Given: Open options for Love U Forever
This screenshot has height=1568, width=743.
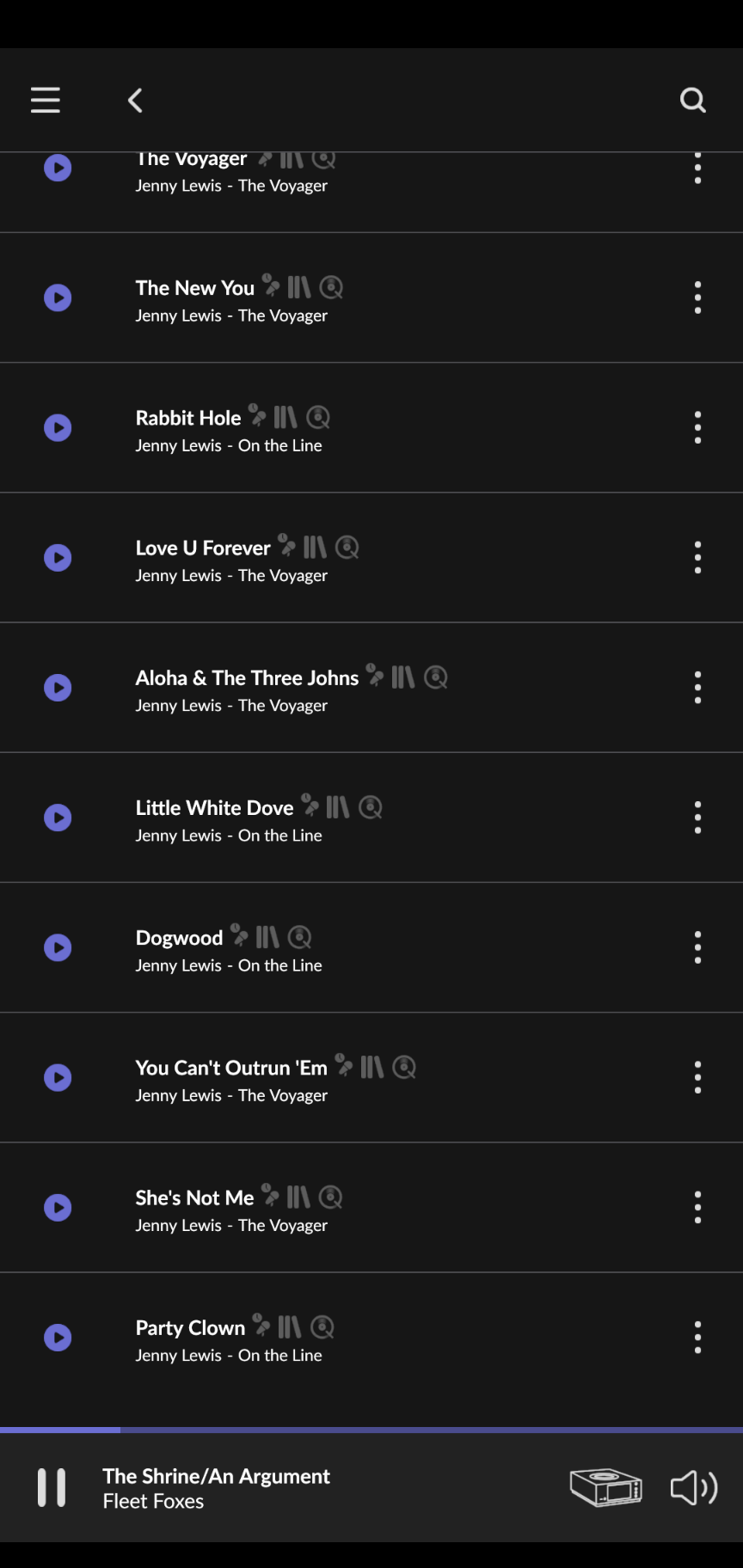Looking at the screenshot, I should click(x=697, y=557).
